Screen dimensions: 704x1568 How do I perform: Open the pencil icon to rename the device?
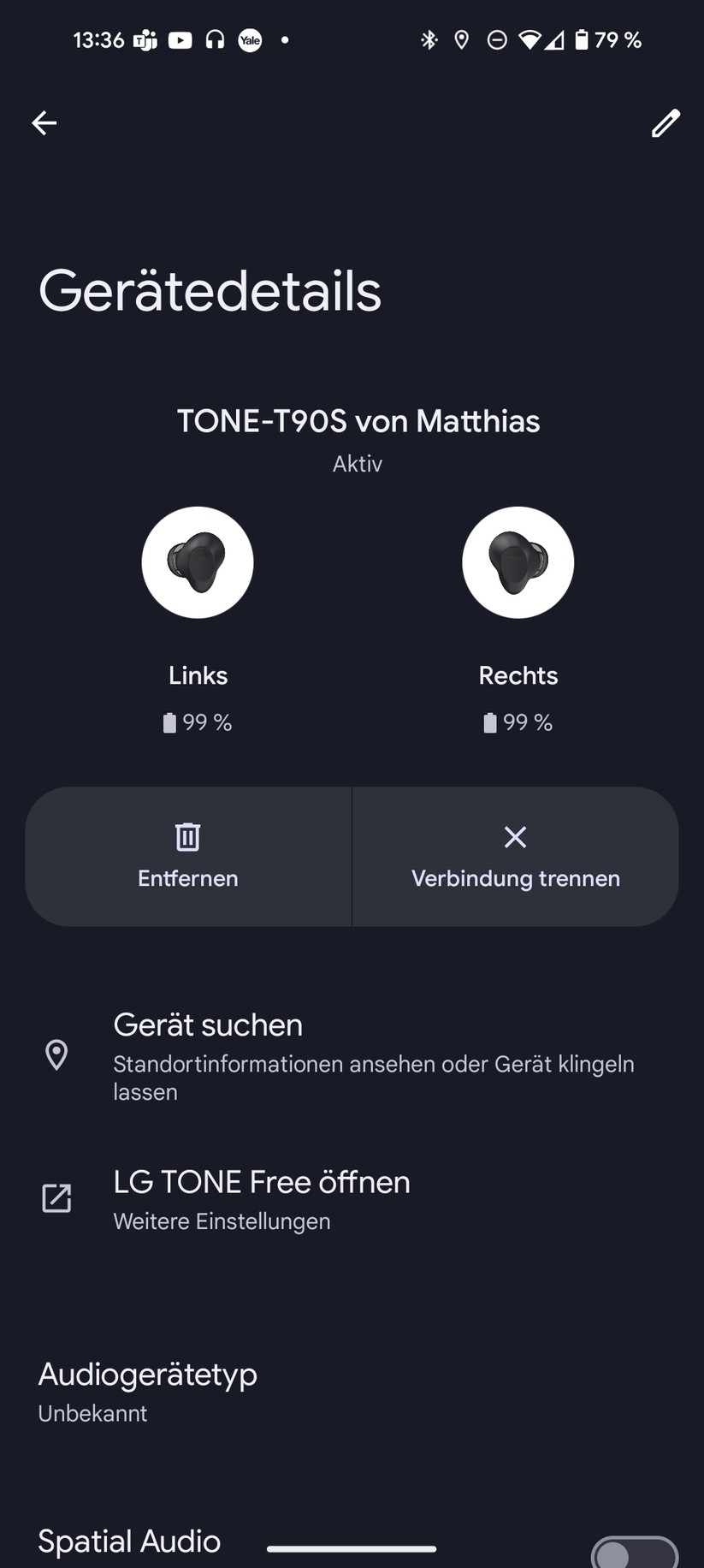click(666, 123)
